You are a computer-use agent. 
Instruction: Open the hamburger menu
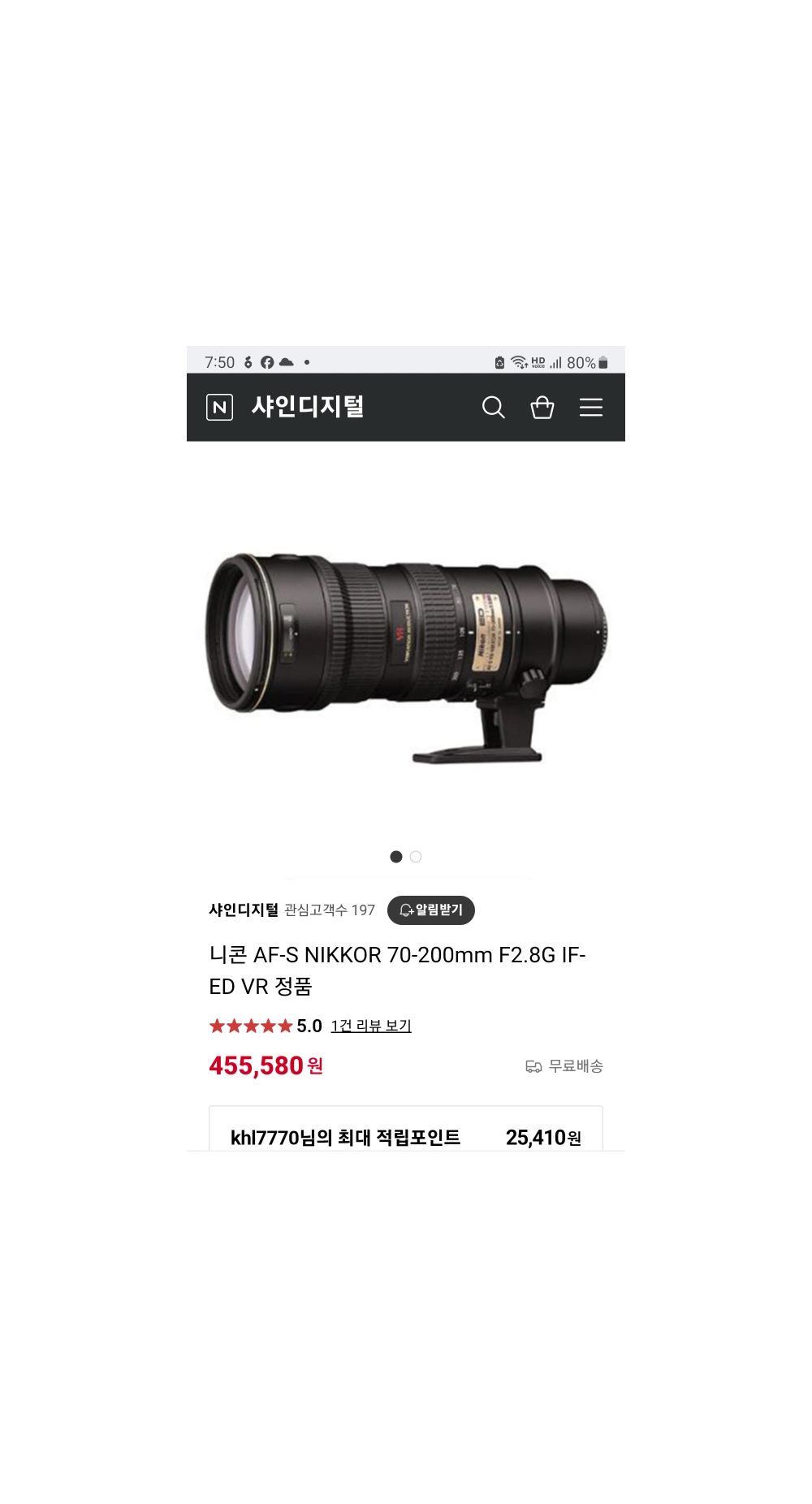pyautogui.click(x=590, y=407)
